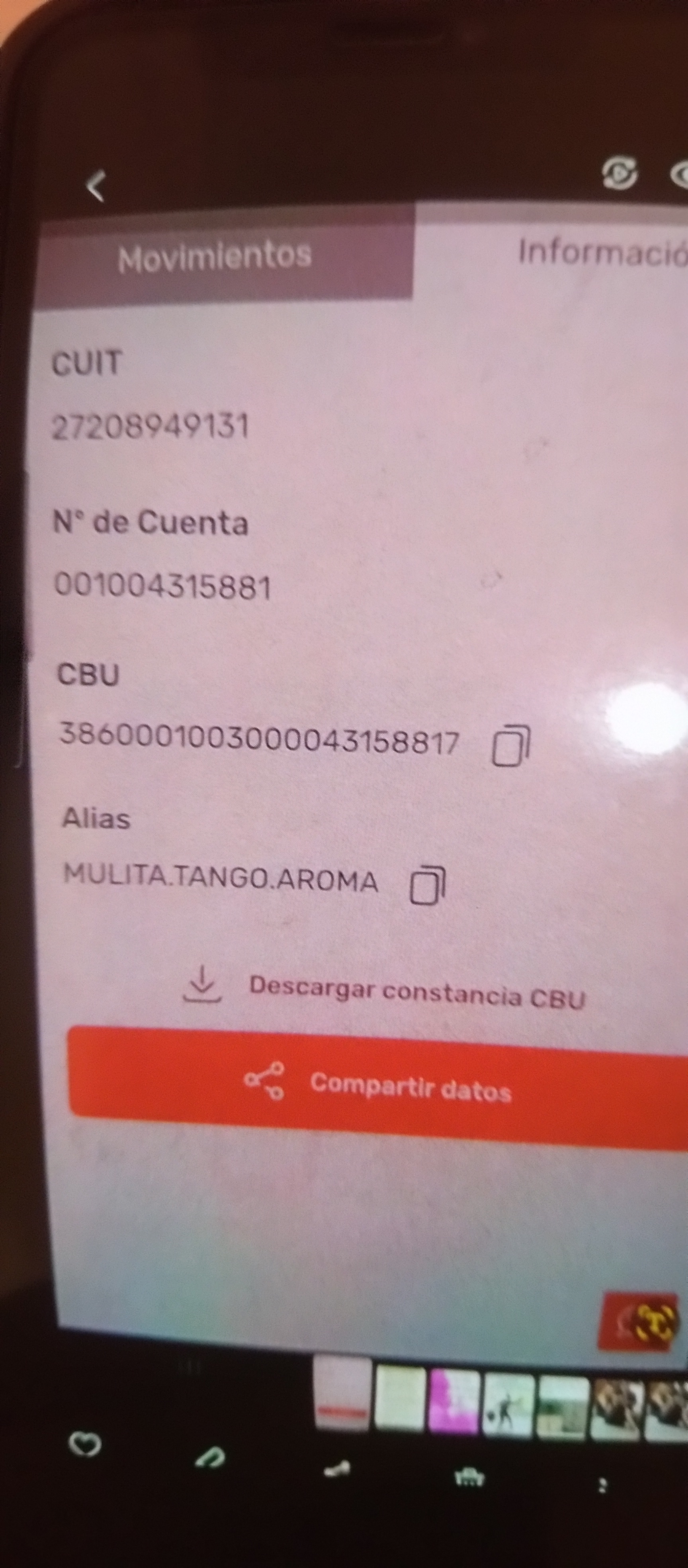Edit this photo with the pencil icon
This screenshot has width=688, height=1568.
click(211, 1458)
